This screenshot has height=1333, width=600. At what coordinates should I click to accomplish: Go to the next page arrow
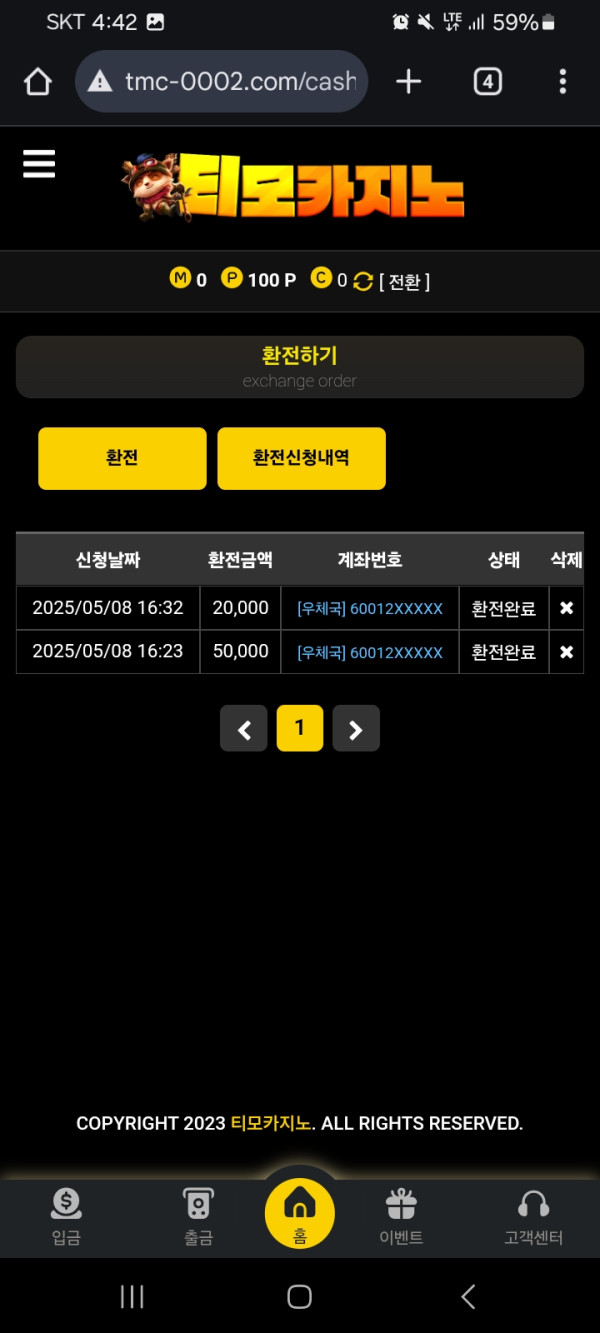click(356, 729)
